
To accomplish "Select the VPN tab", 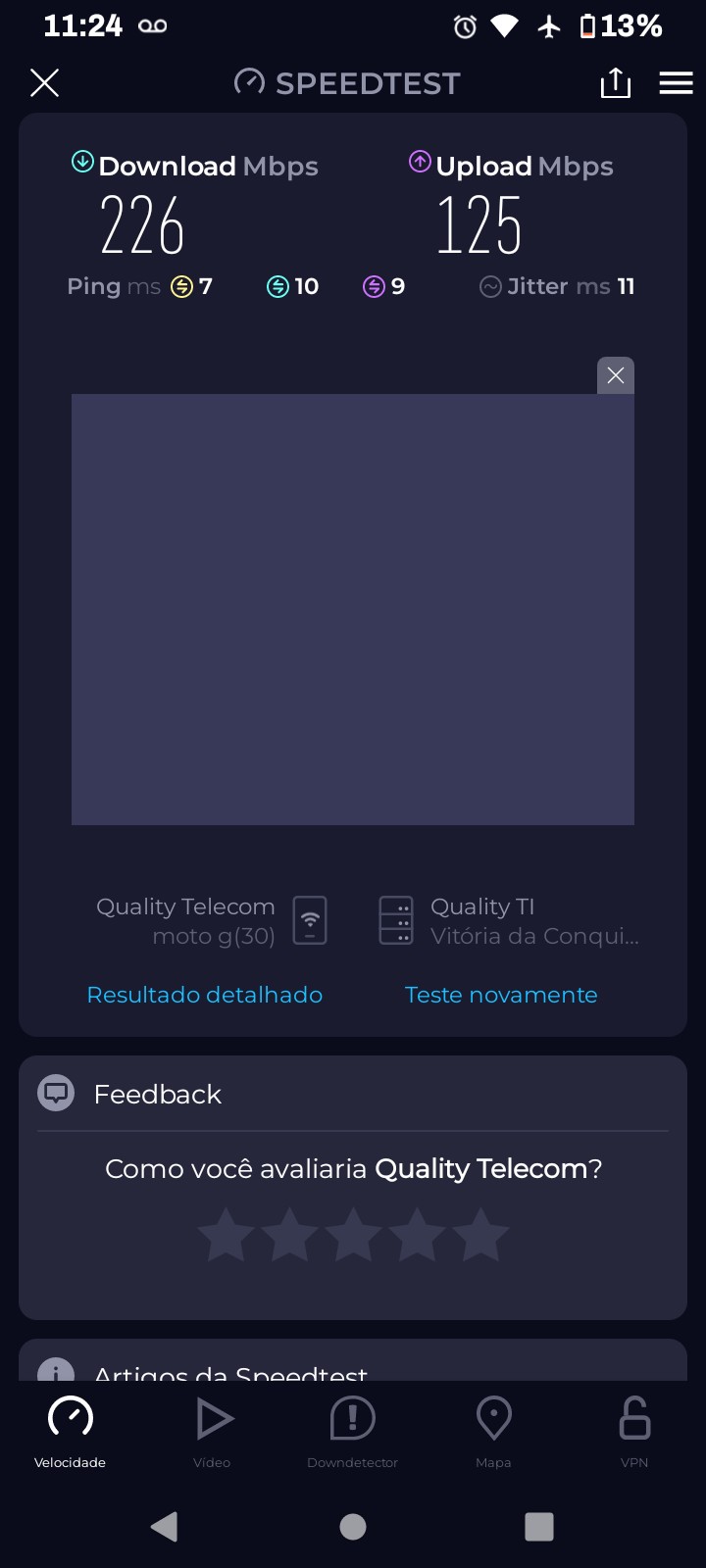I will point(634,1431).
